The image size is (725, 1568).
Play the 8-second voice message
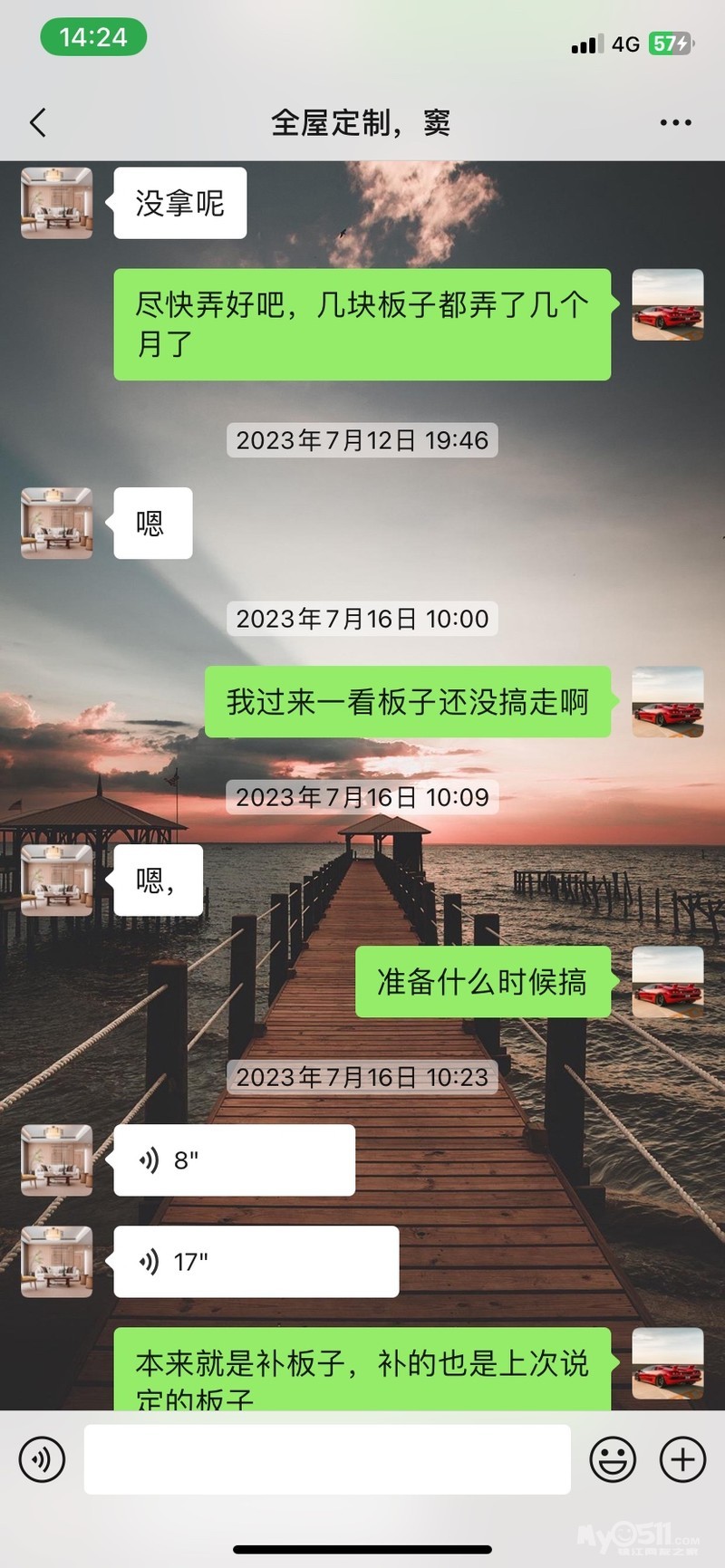234,1160
